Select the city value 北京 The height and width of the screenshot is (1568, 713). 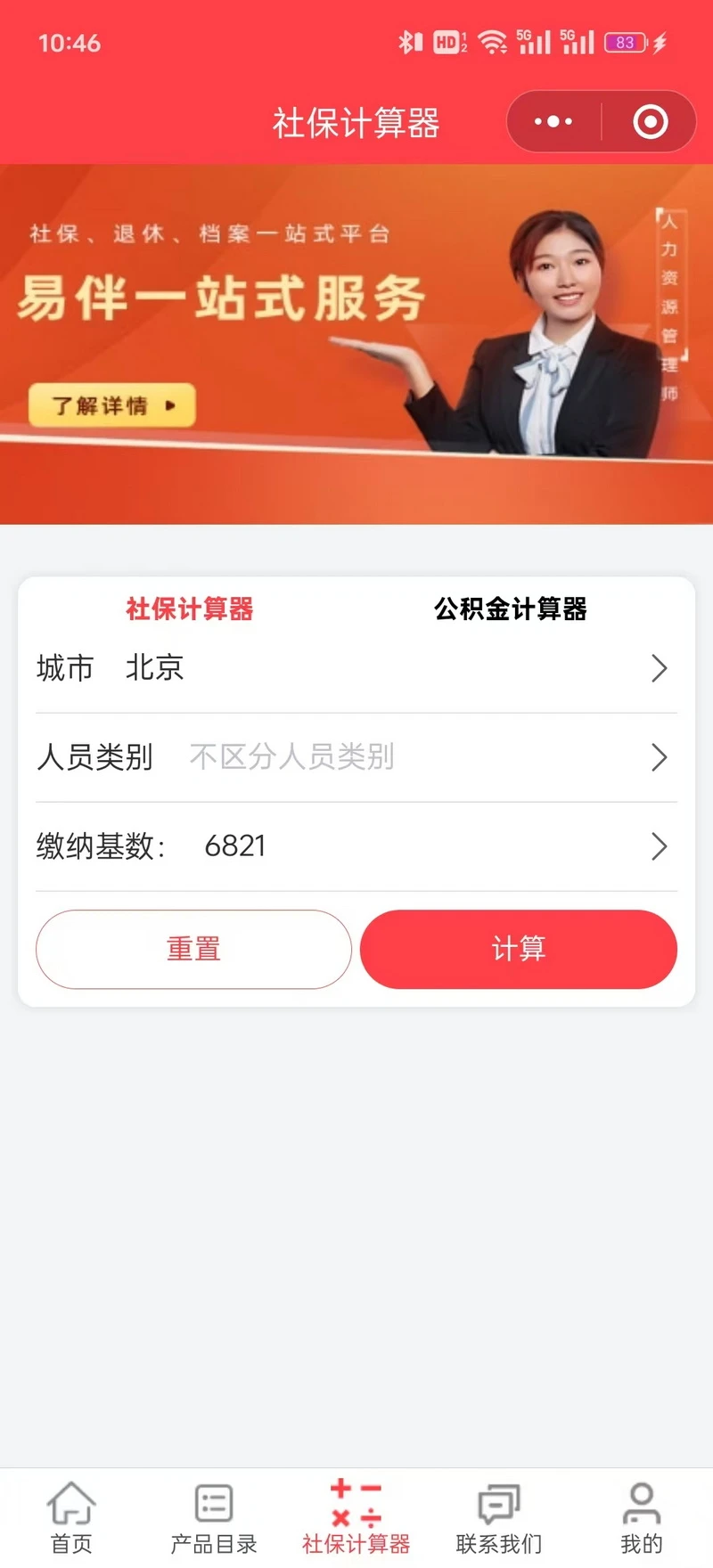coord(154,668)
